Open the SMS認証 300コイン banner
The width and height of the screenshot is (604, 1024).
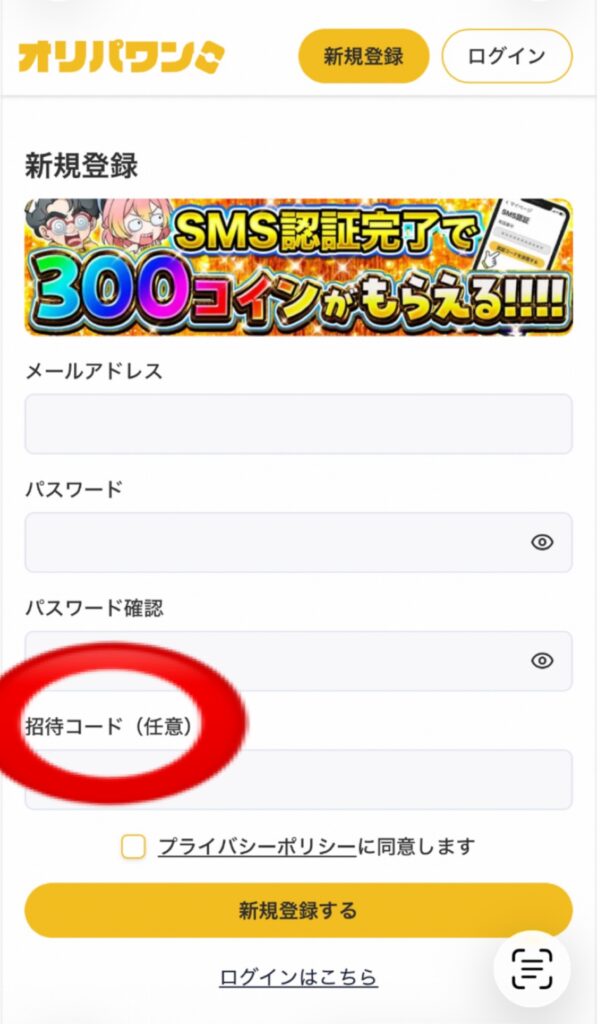pos(298,267)
